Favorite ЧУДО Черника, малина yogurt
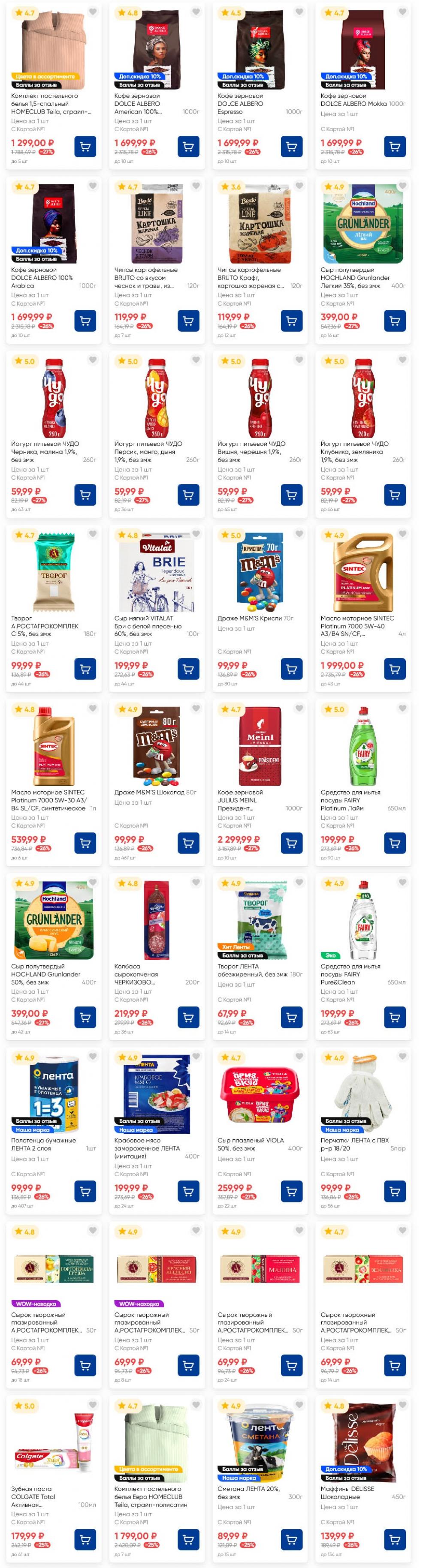The image size is (429, 1568). point(93,360)
